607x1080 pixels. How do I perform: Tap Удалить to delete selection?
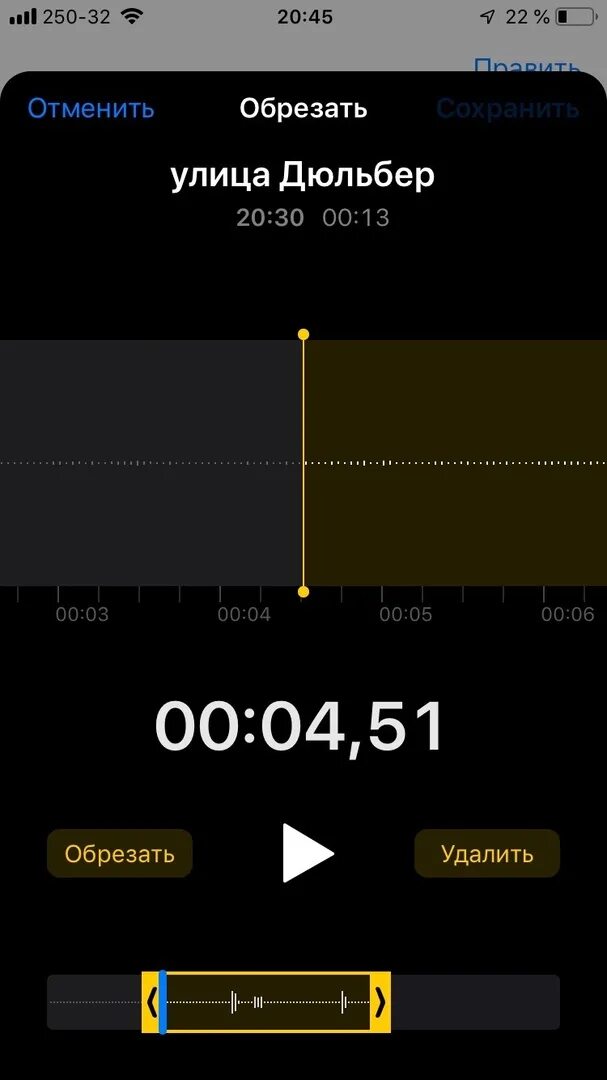click(x=487, y=853)
